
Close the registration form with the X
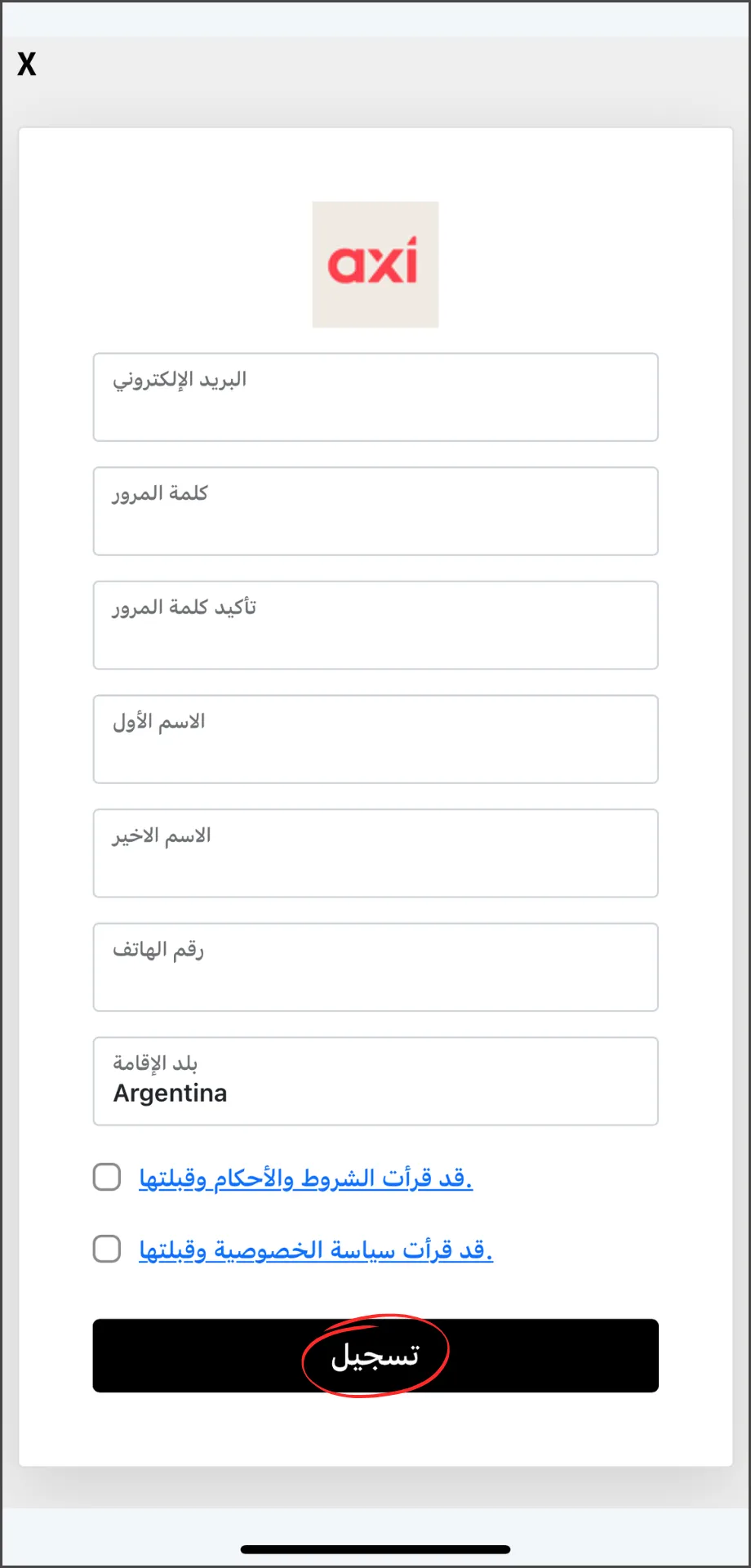tap(27, 64)
